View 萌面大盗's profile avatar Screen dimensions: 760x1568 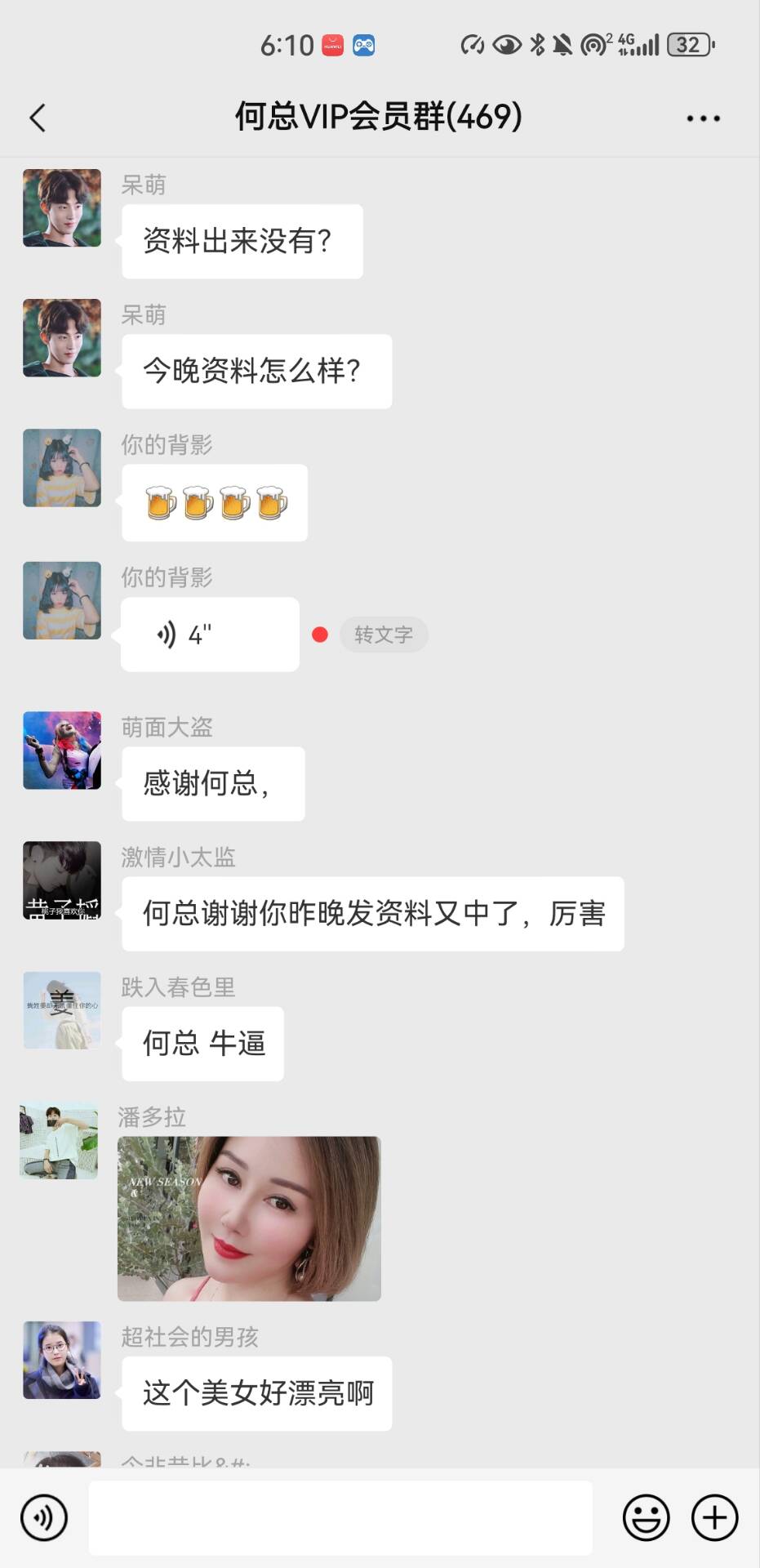pos(62,751)
